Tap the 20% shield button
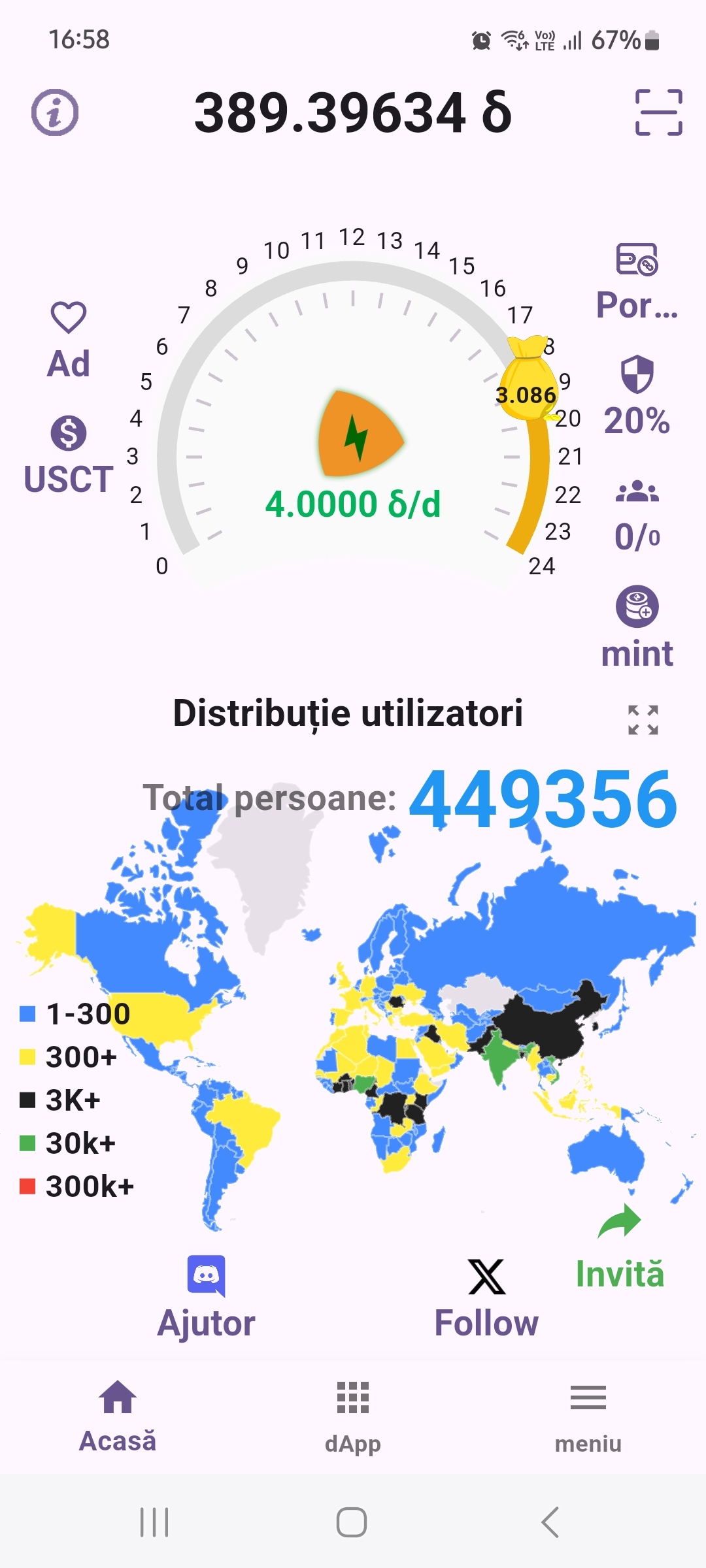Viewport: 706px width, 1568px height. [x=637, y=397]
